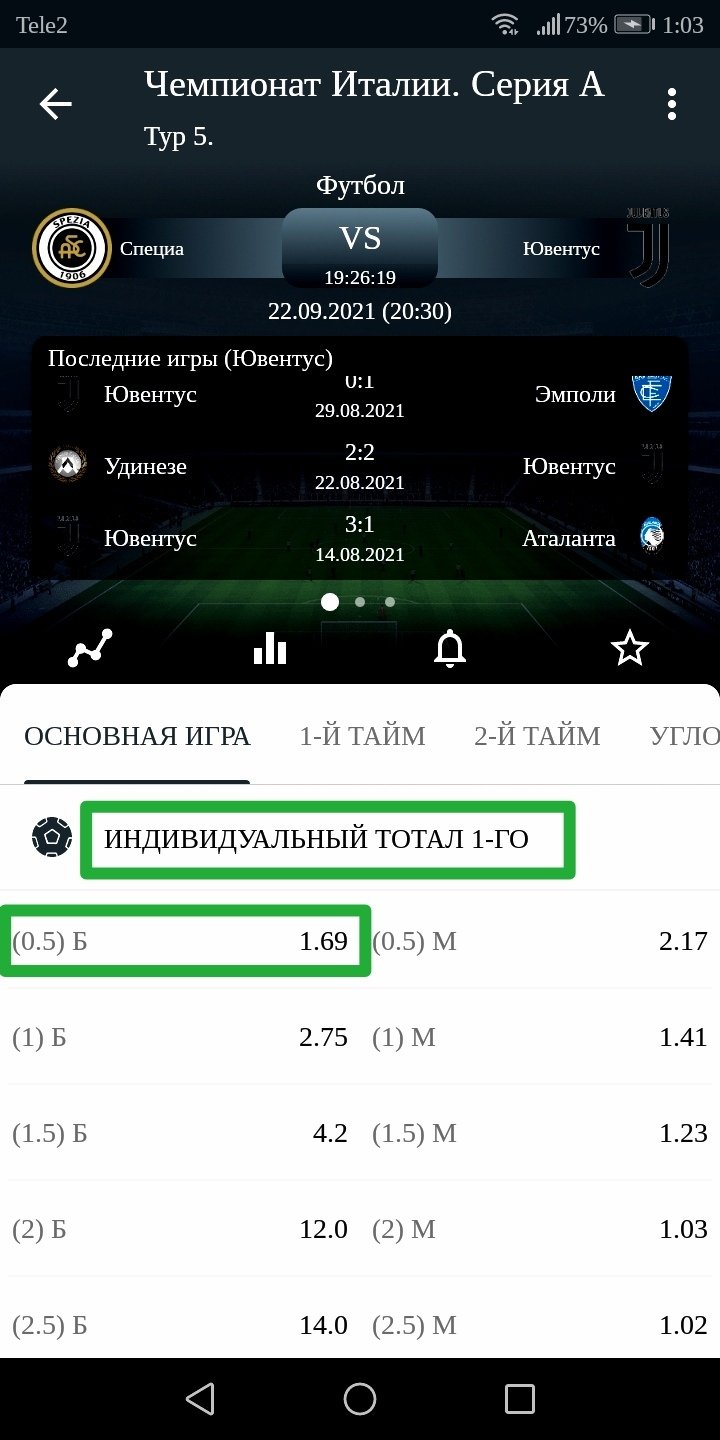Screen dimensions: 720x1440
Task: Open the bar chart statistics icon
Action: 270,649
